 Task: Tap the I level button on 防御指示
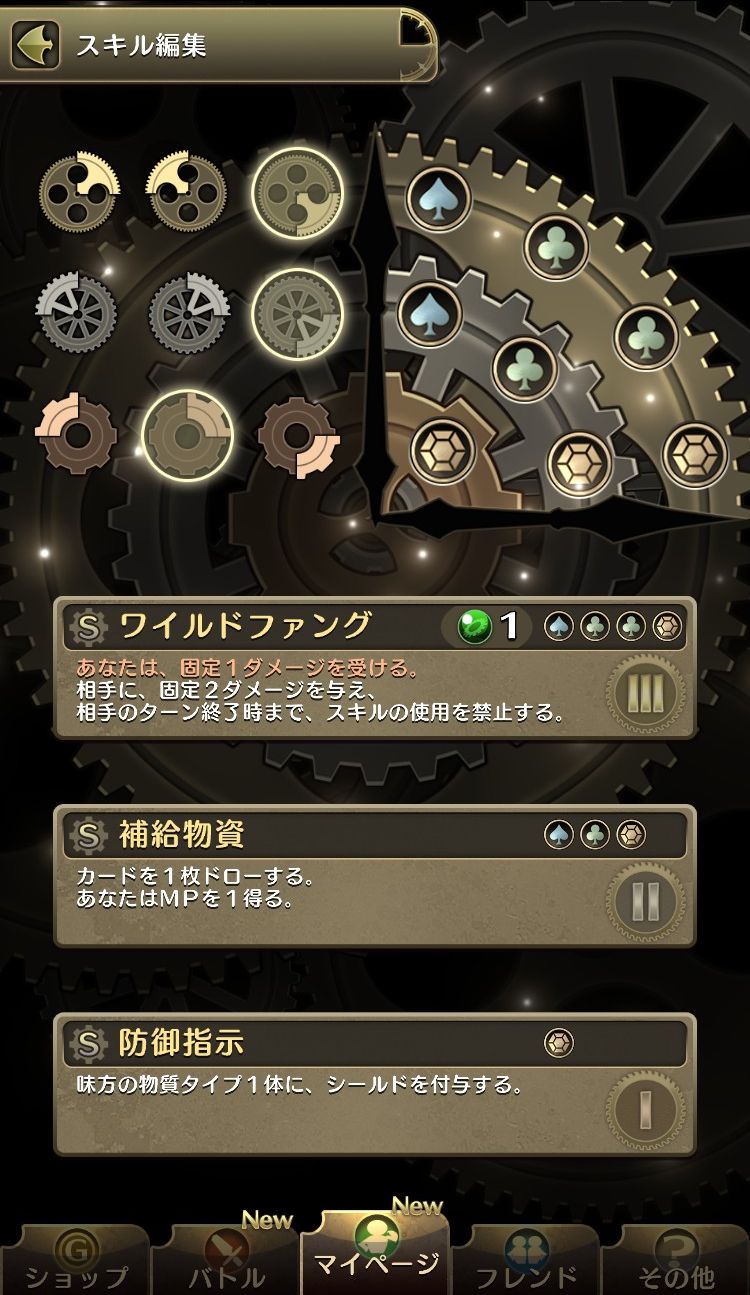click(x=646, y=1108)
